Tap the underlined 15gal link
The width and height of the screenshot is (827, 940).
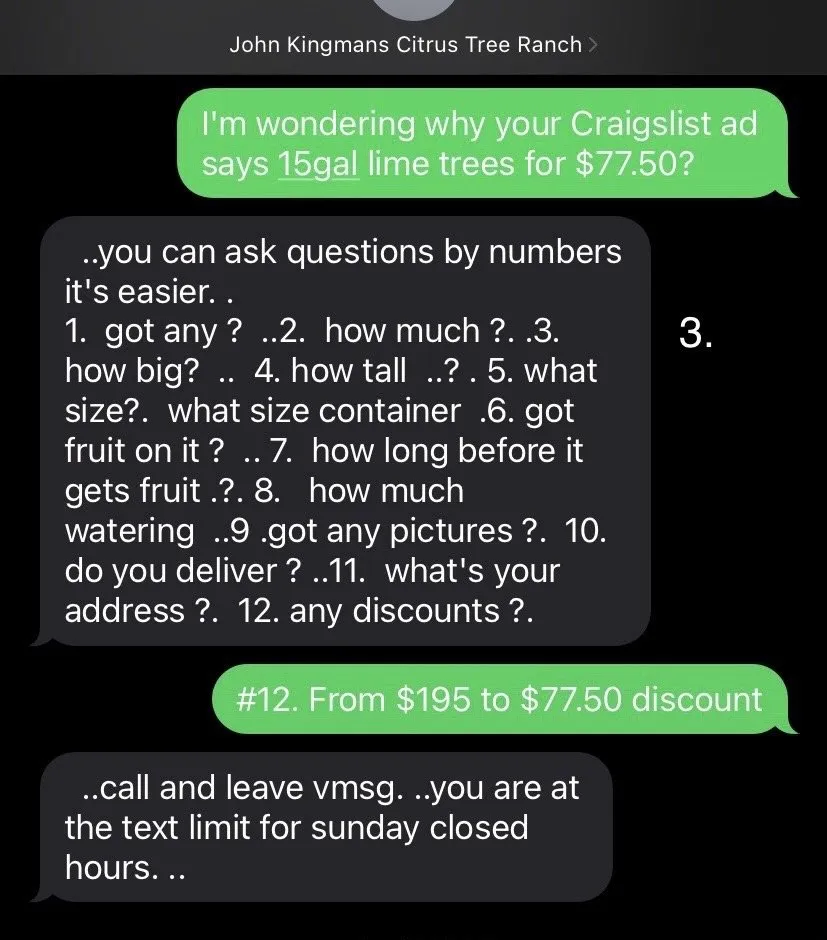(x=318, y=163)
